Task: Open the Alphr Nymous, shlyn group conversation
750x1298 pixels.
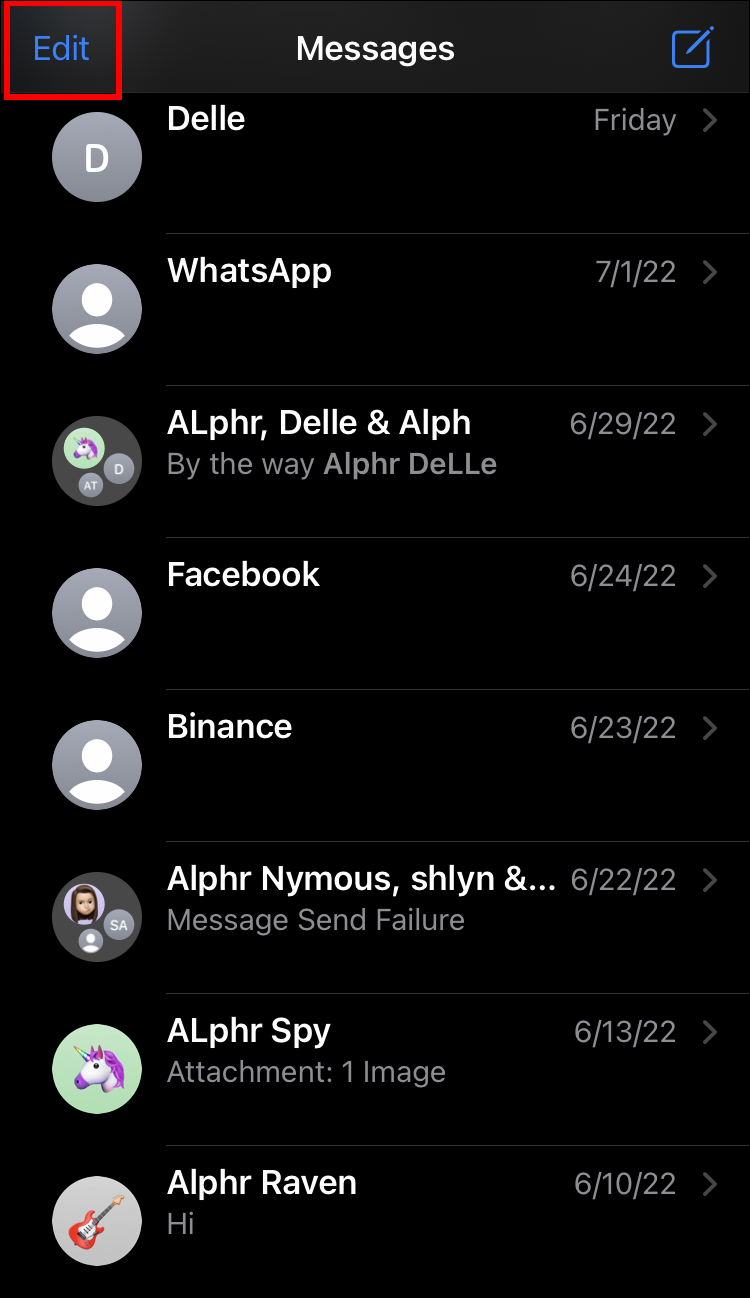Action: [400, 916]
